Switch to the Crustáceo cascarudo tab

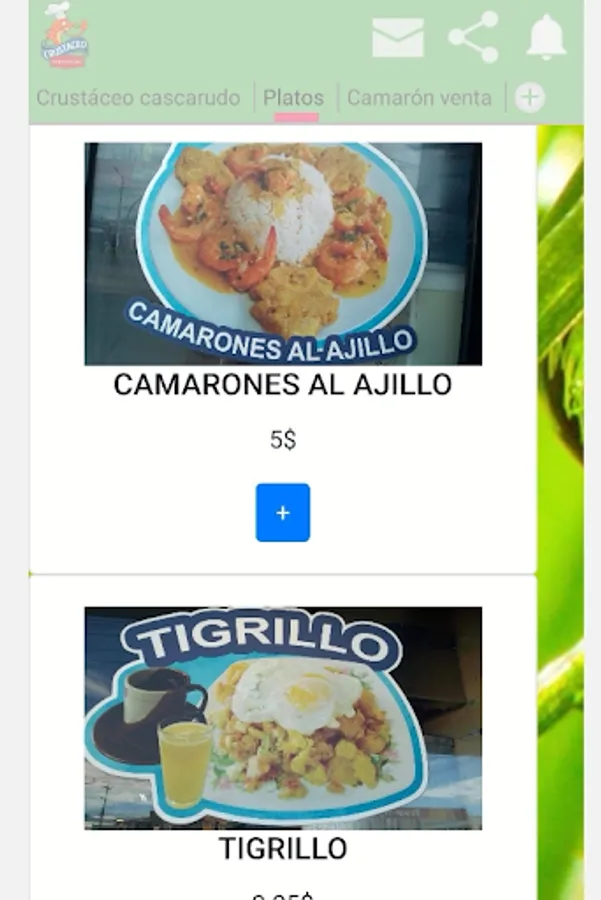[138, 98]
